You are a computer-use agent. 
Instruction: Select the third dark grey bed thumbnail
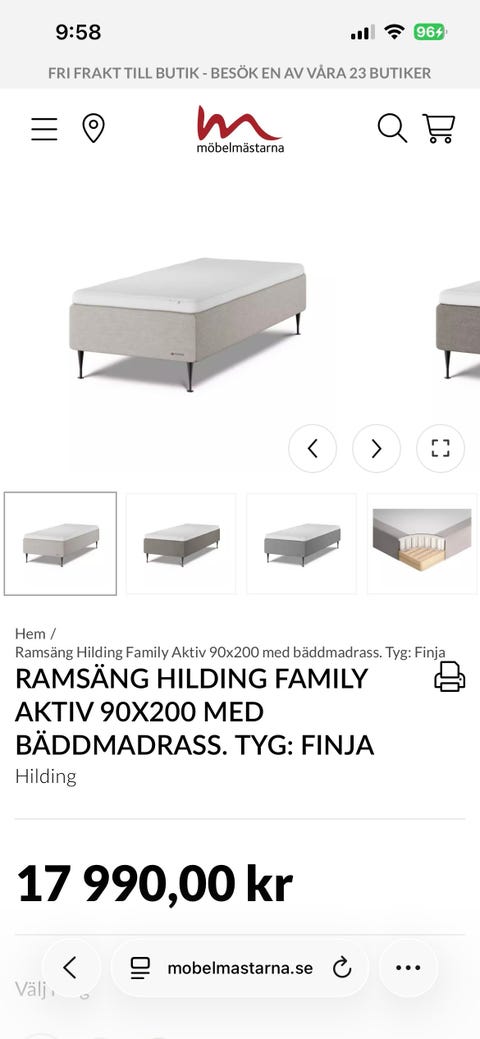302,543
